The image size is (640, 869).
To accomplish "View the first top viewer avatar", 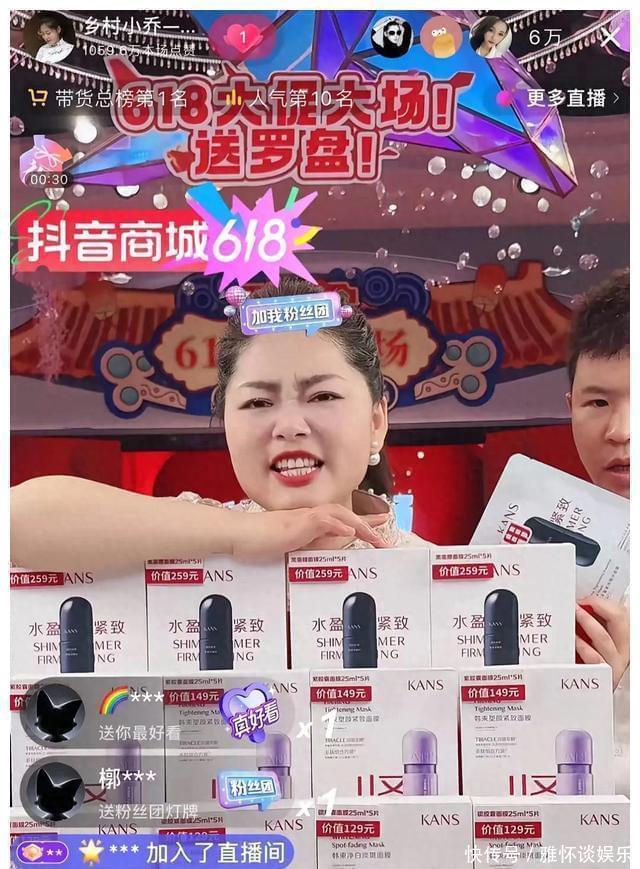I will click(x=391, y=38).
